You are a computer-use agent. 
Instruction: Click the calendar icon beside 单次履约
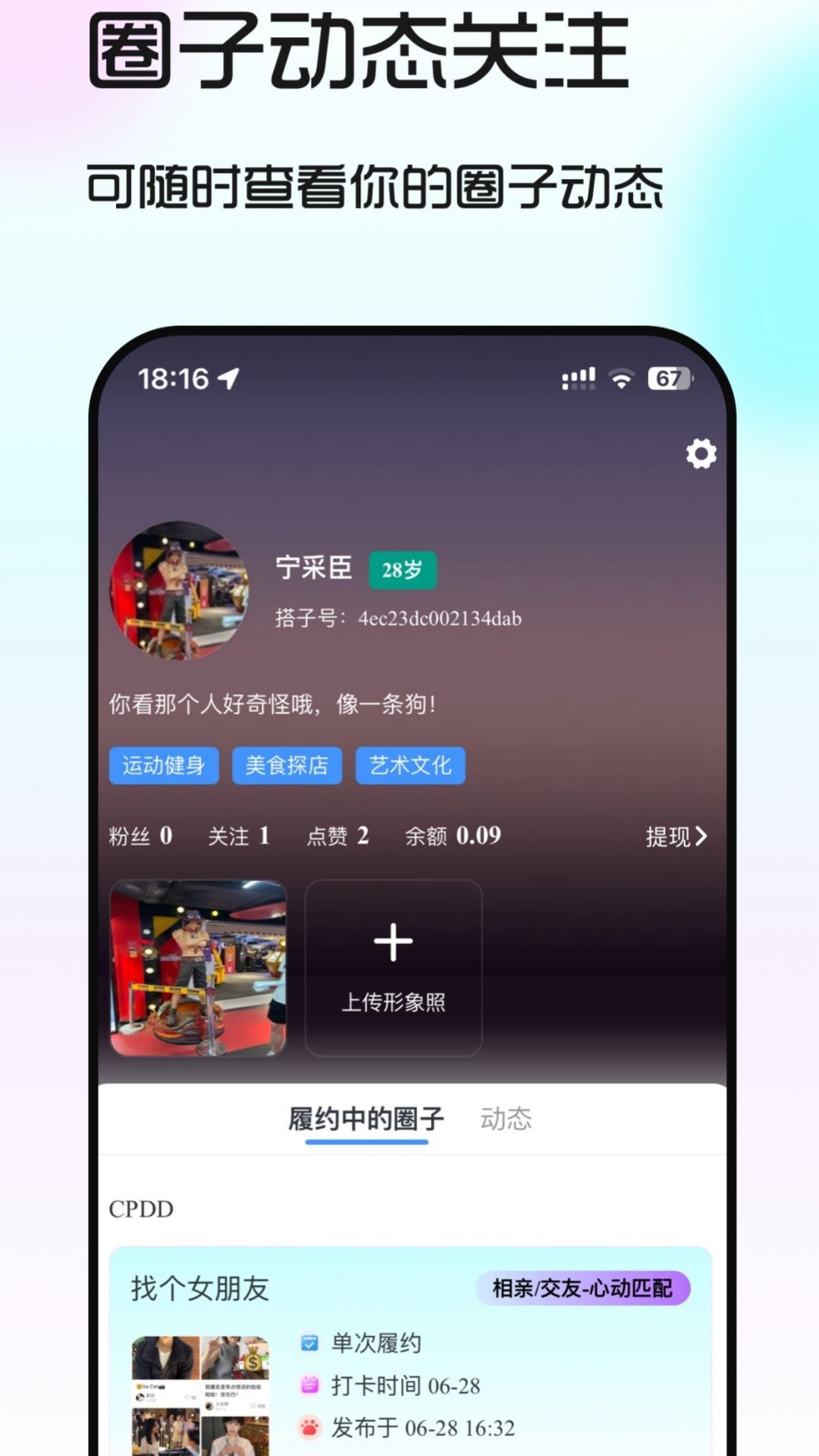click(x=309, y=1342)
